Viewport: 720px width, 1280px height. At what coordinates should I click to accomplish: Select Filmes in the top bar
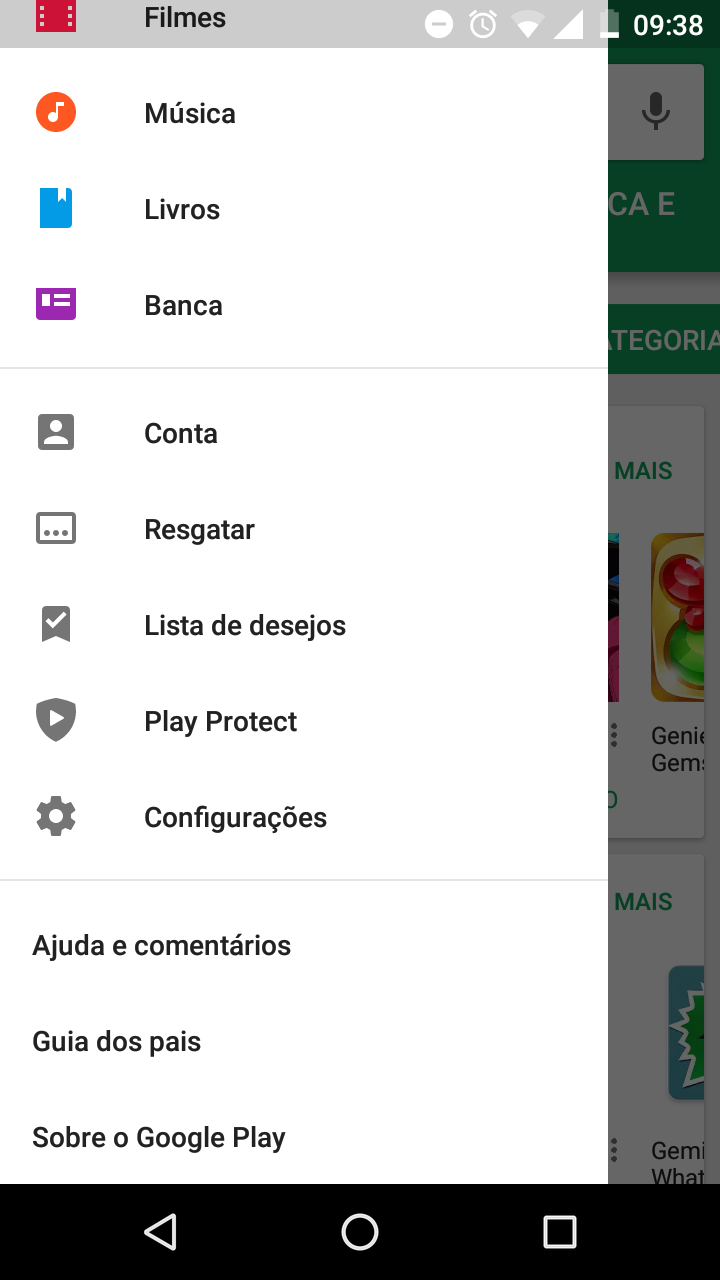(x=184, y=17)
